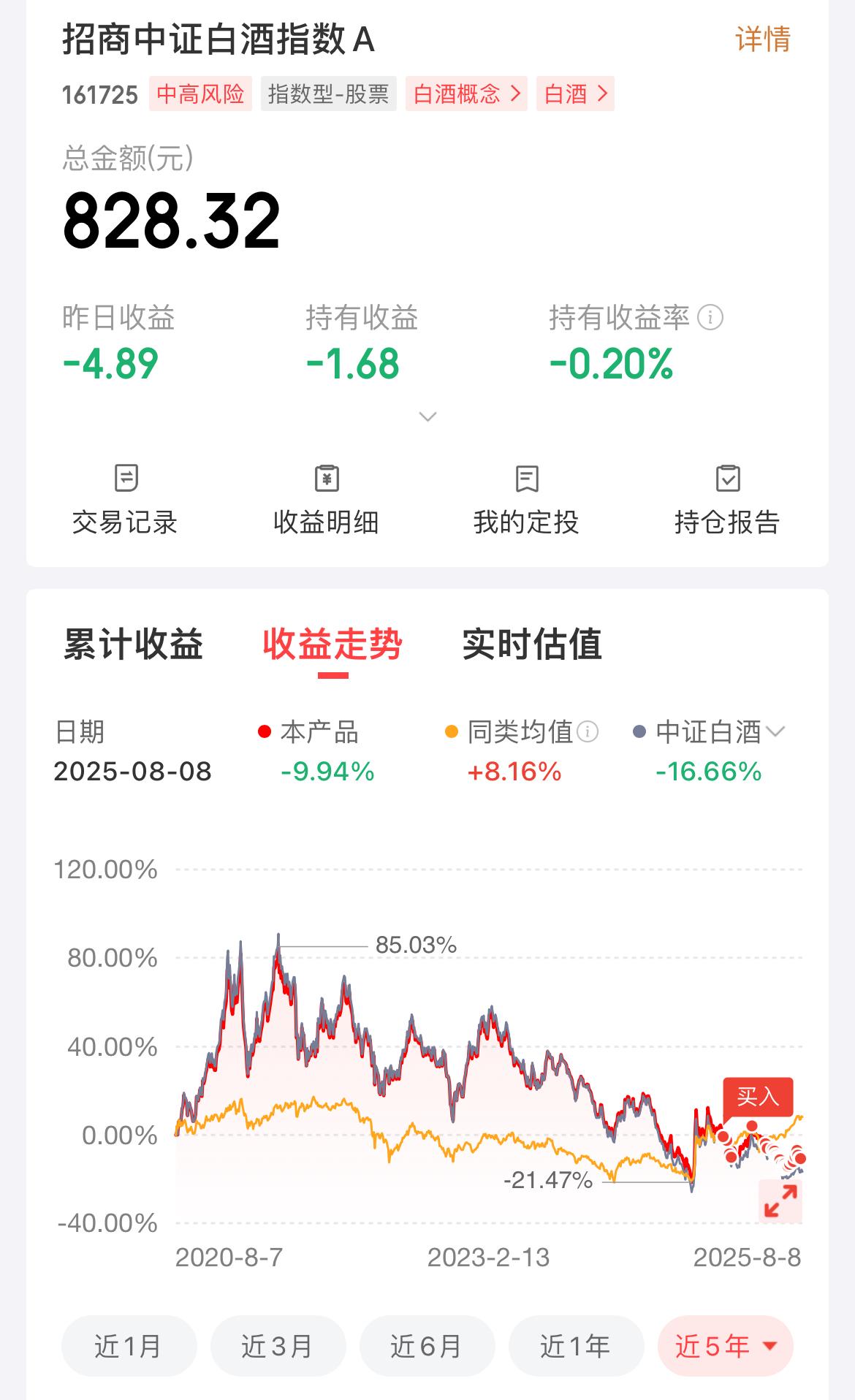Open 交易记录
Image resolution: width=855 pixels, height=1400 pixels.
tap(125, 500)
